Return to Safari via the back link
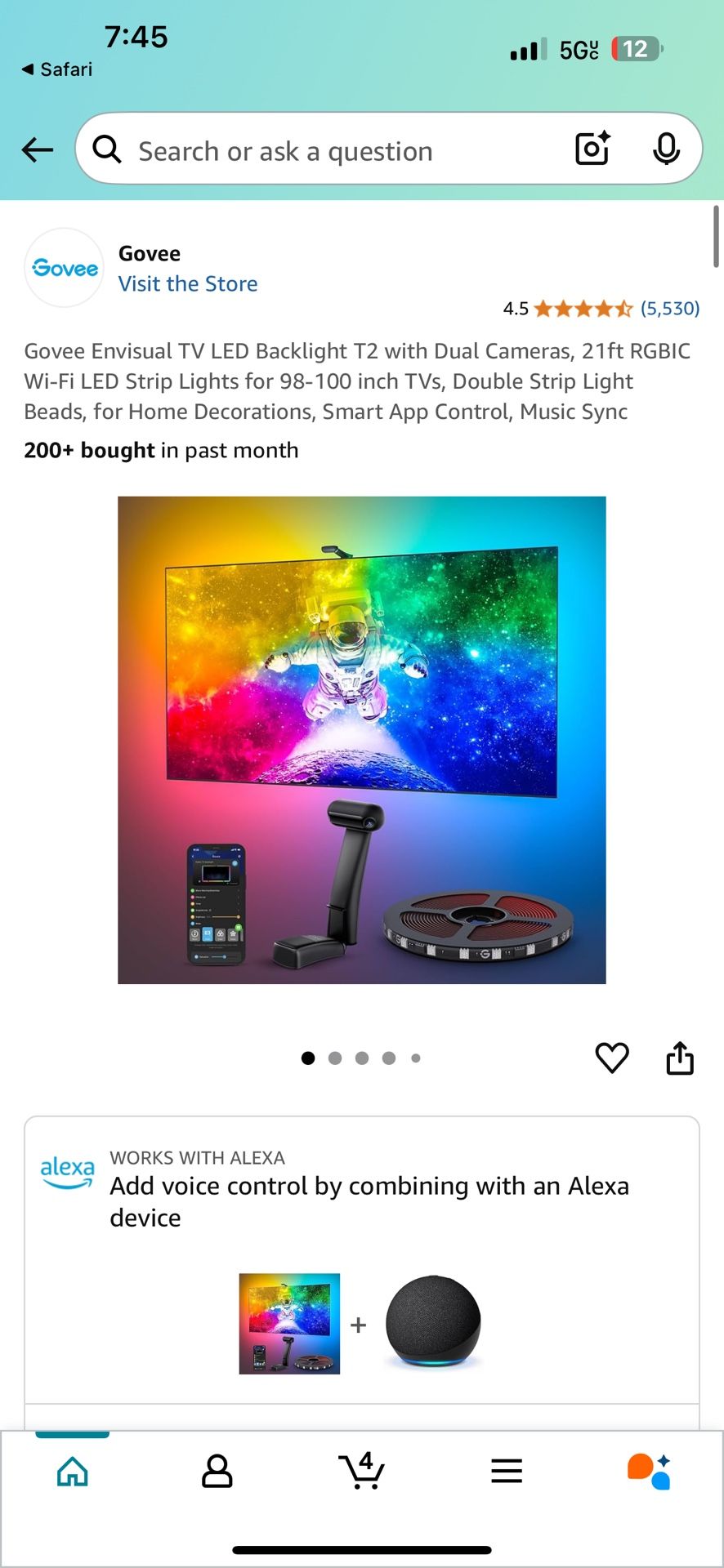 [57, 69]
